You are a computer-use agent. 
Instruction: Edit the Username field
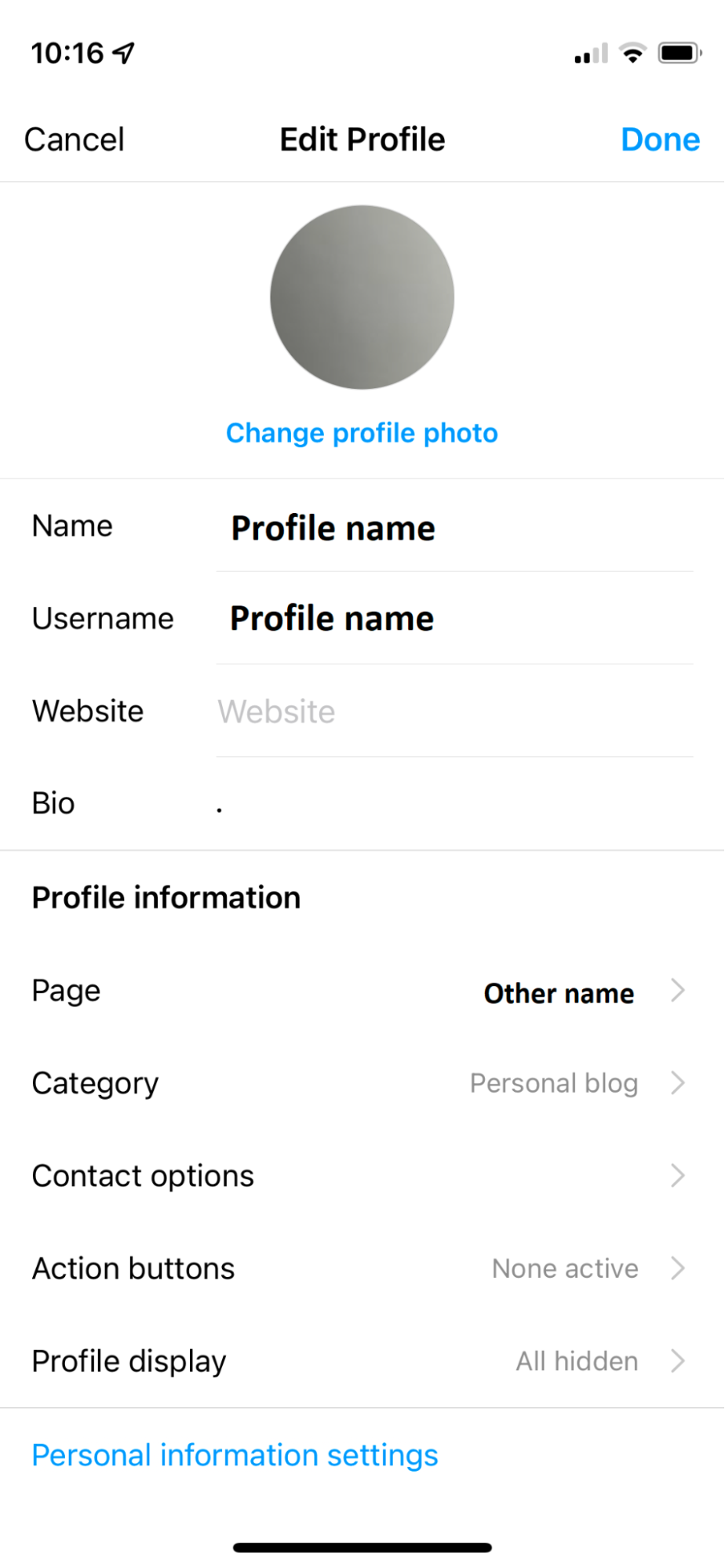pyautogui.click(x=455, y=619)
